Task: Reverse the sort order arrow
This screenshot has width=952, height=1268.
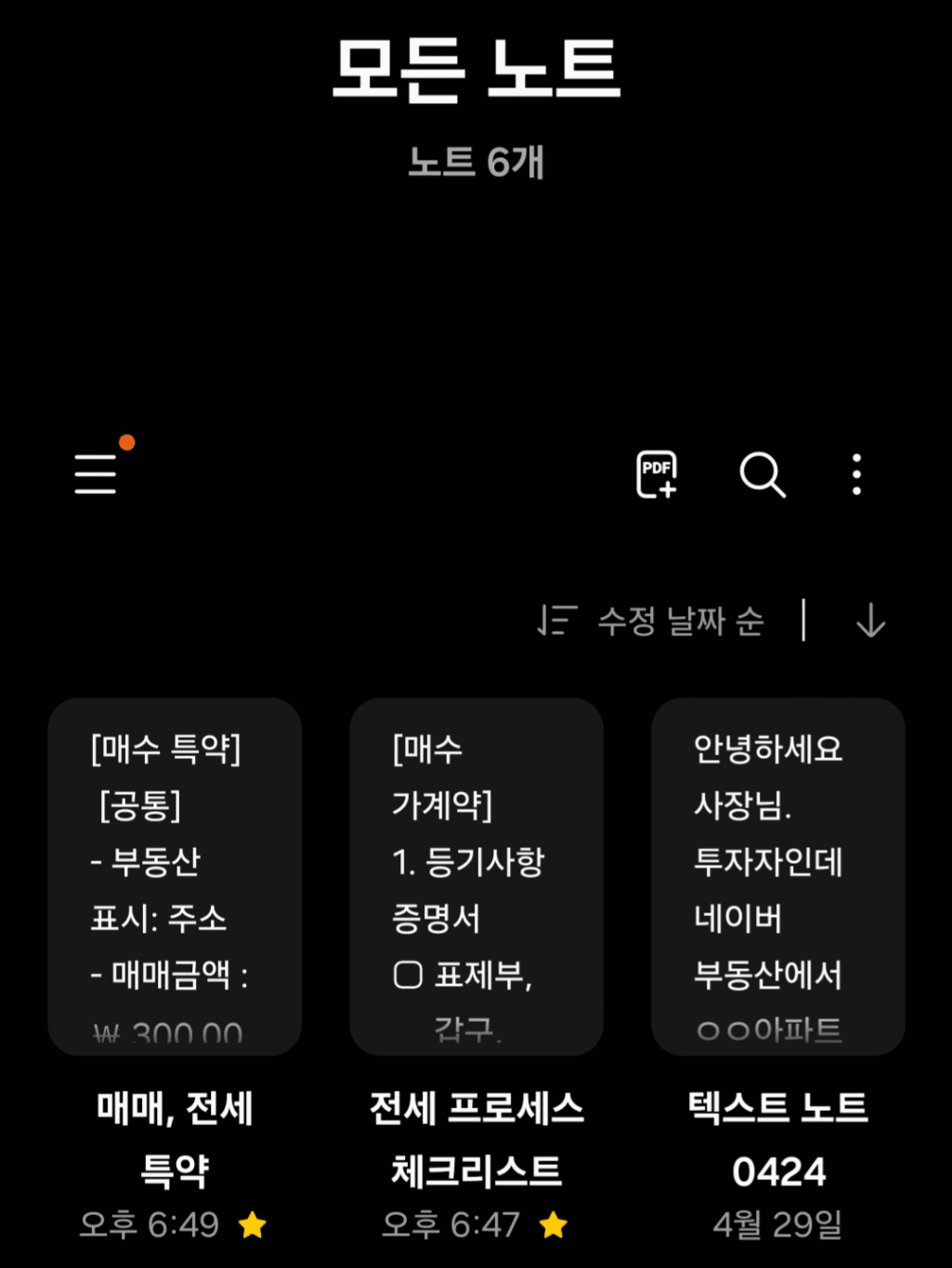Action: coord(870,621)
